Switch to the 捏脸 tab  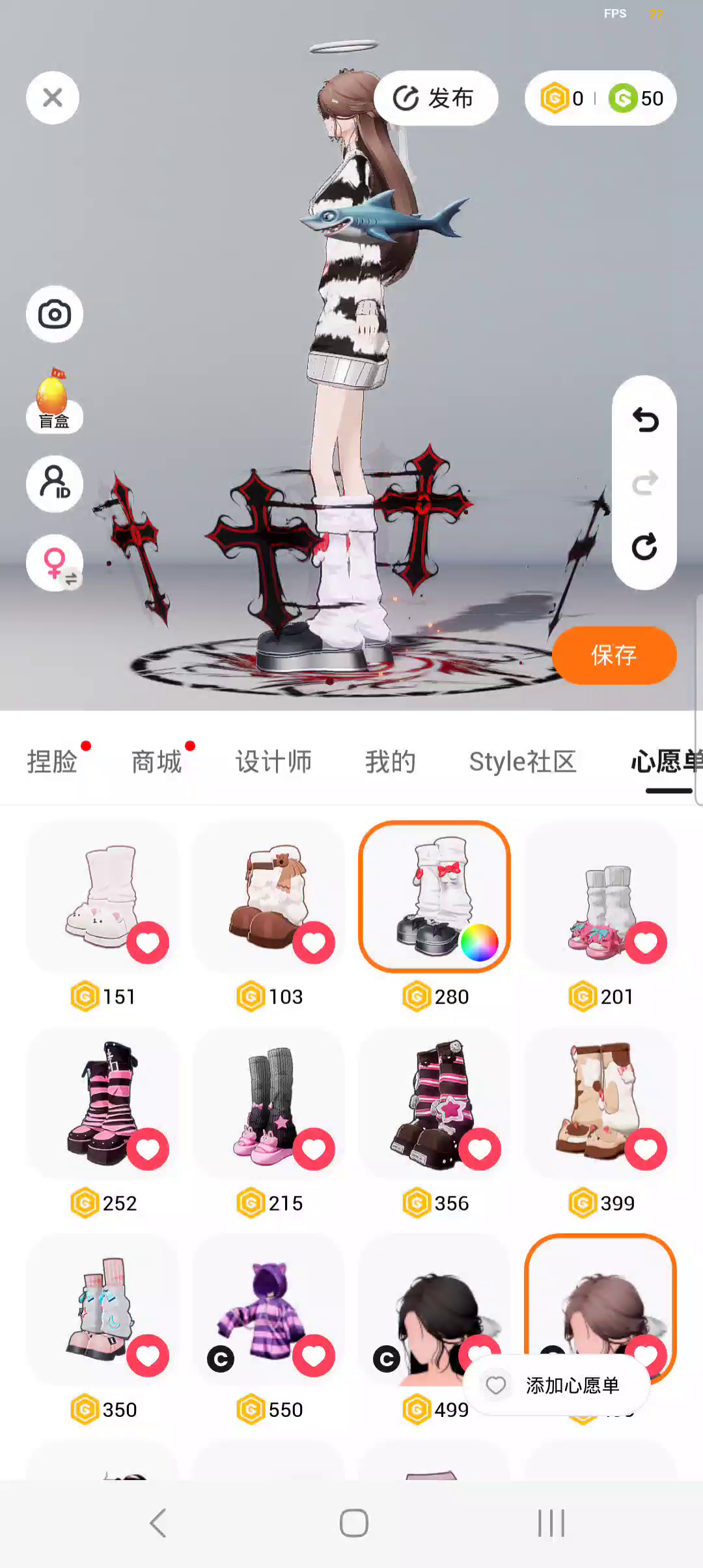click(52, 762)
